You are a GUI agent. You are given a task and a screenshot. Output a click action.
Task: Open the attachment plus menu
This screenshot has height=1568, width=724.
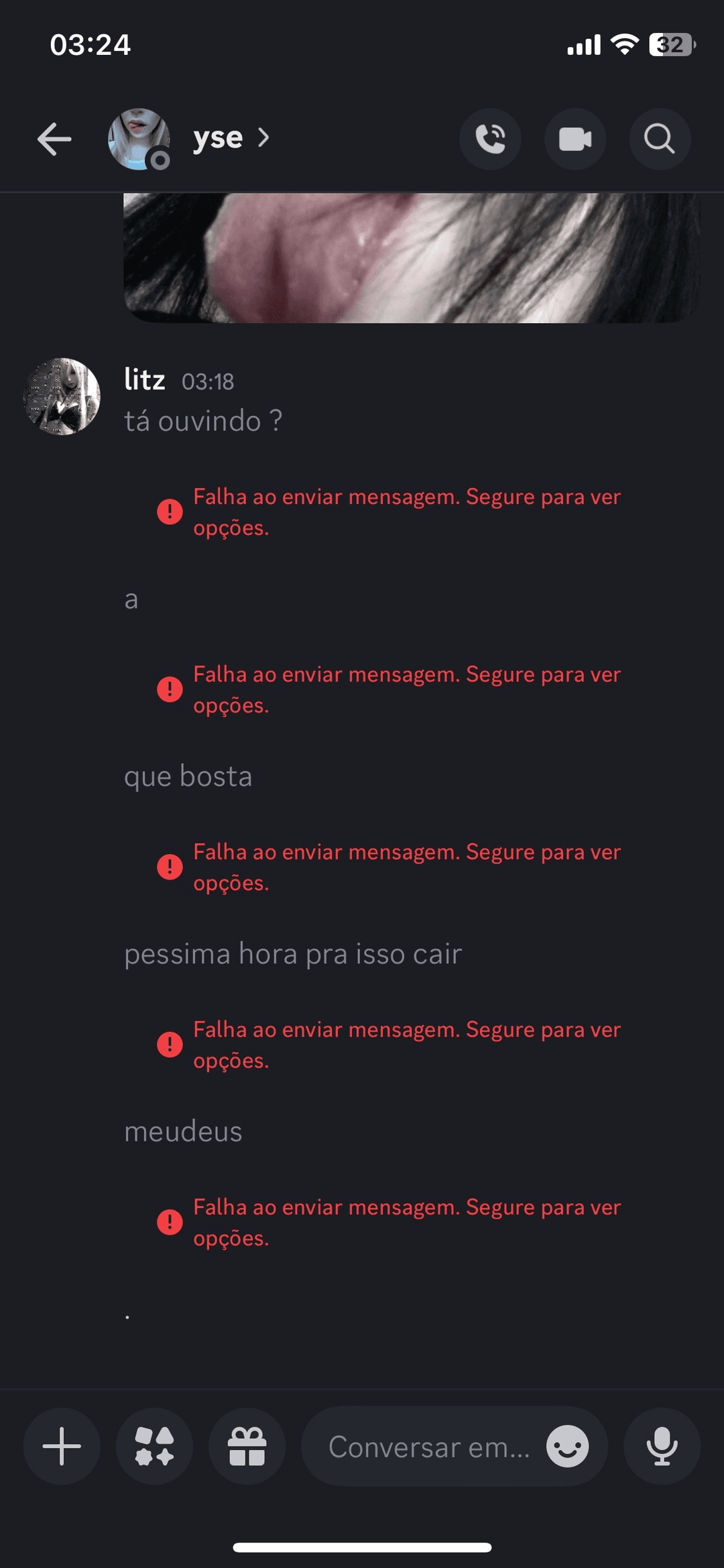[x=61, y=1446]
